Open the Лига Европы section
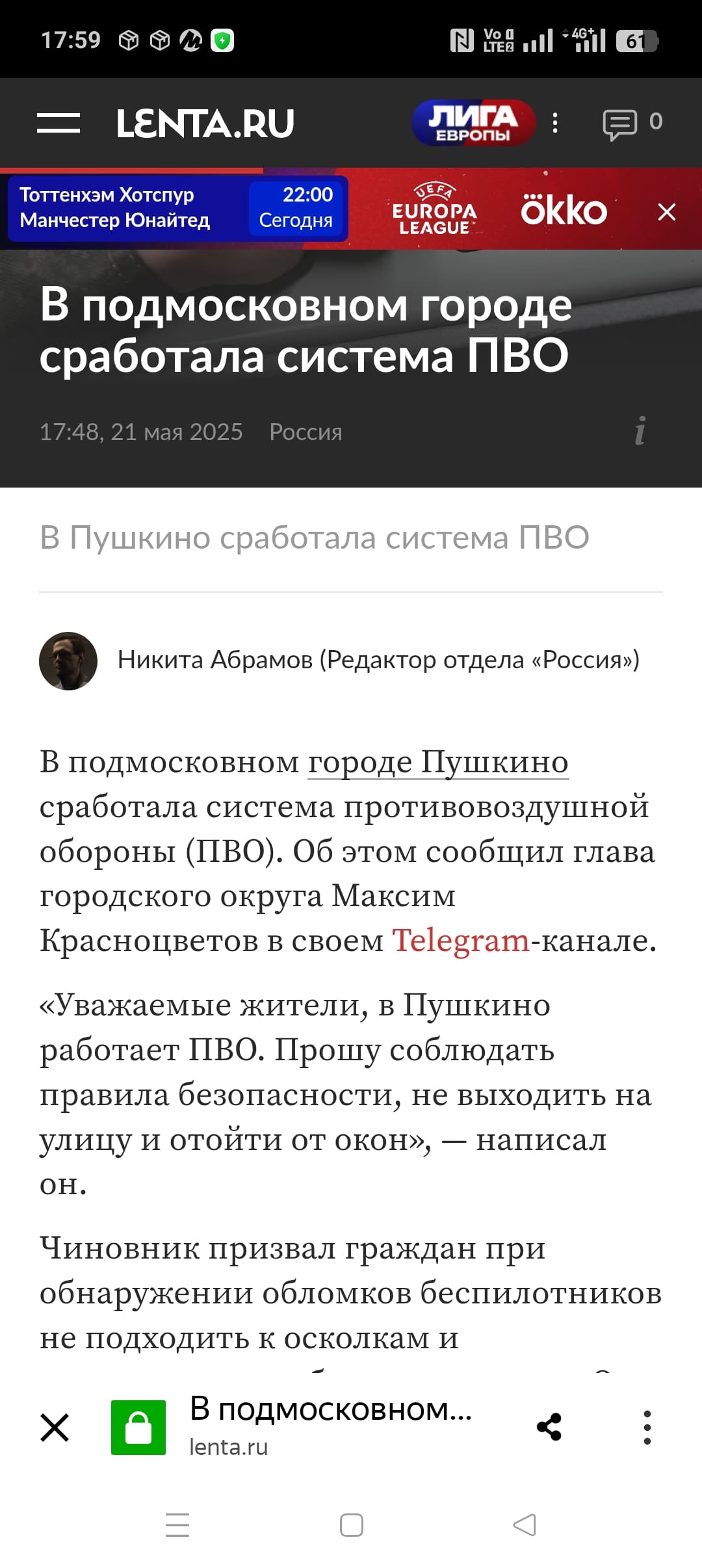702x1568 pixels. tap(473, 123)
